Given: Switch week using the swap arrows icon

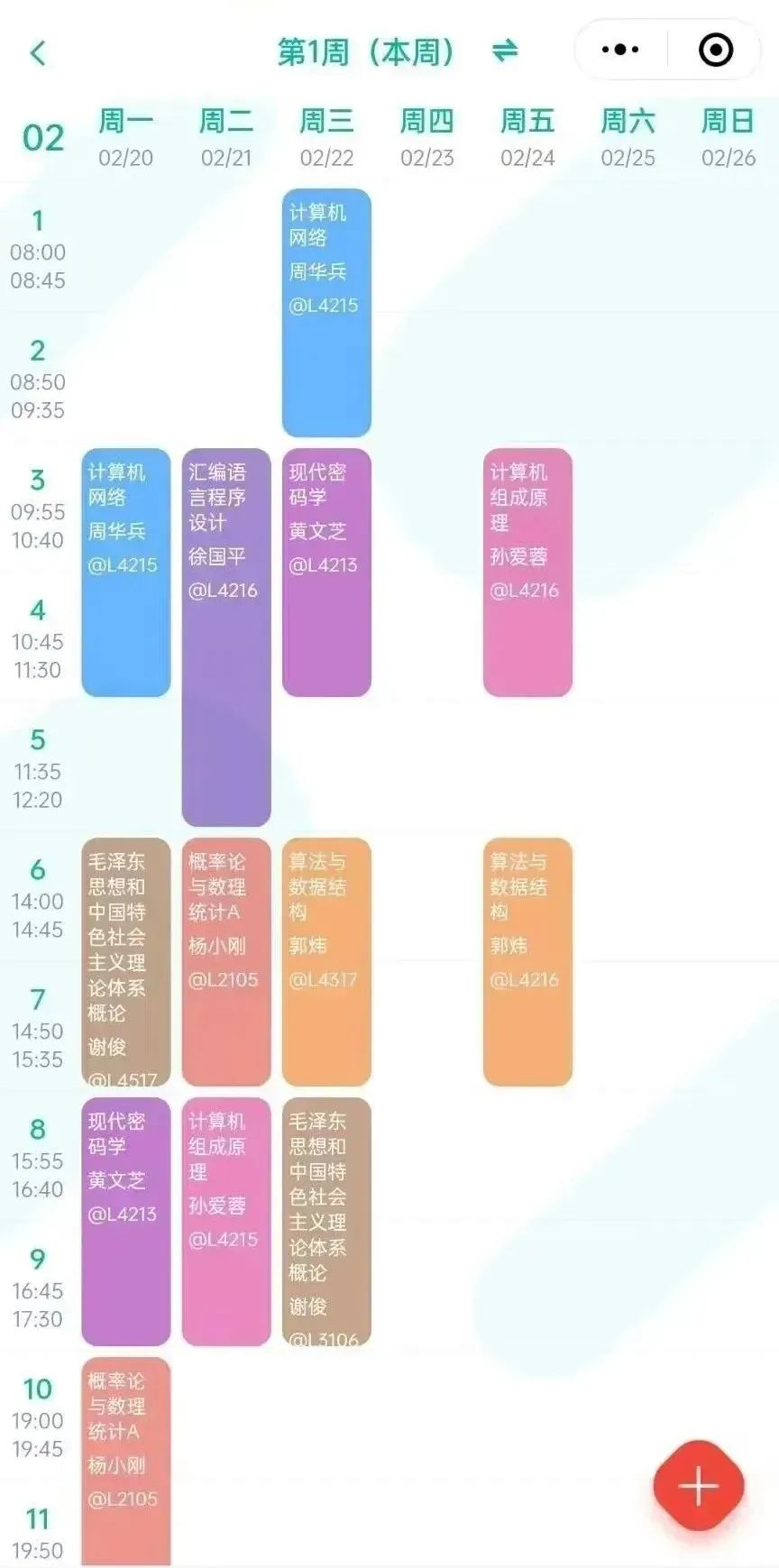Looking at the screenshot, I should coord(505,51).
